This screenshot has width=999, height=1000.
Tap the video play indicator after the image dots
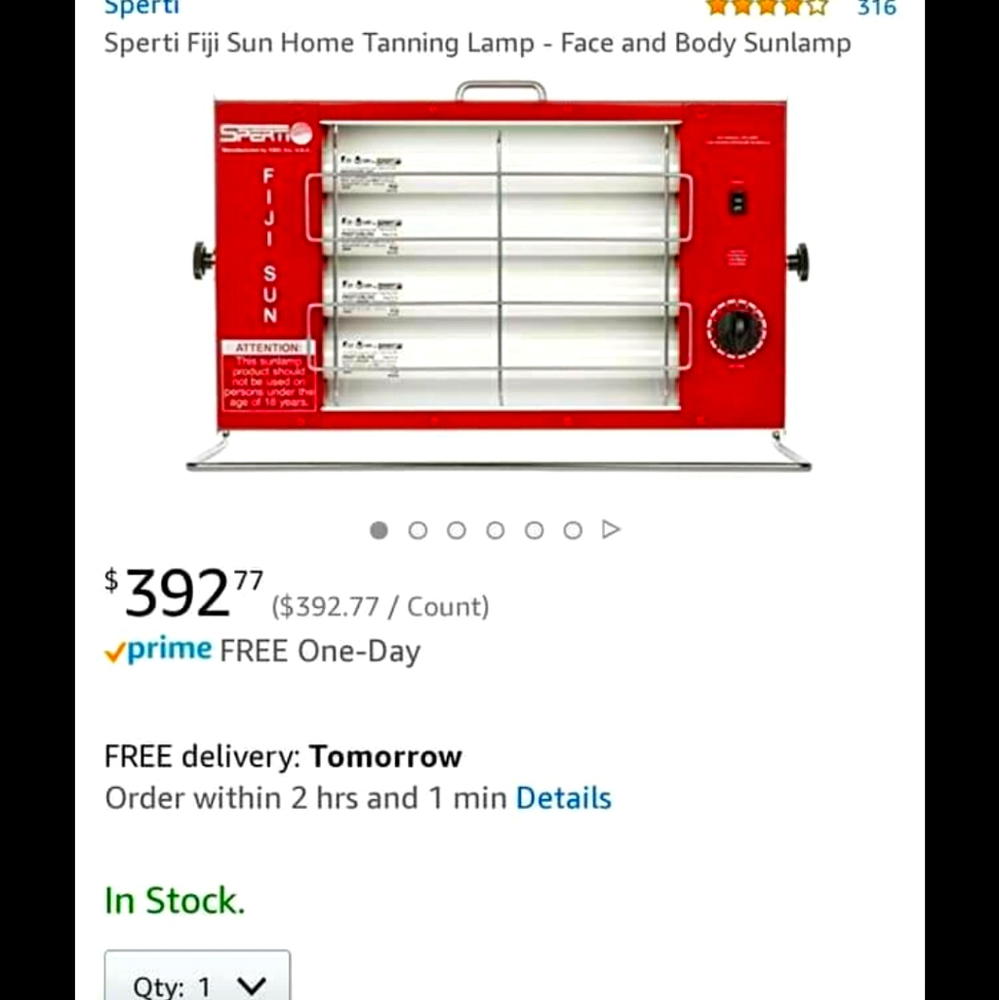[611, 529]
